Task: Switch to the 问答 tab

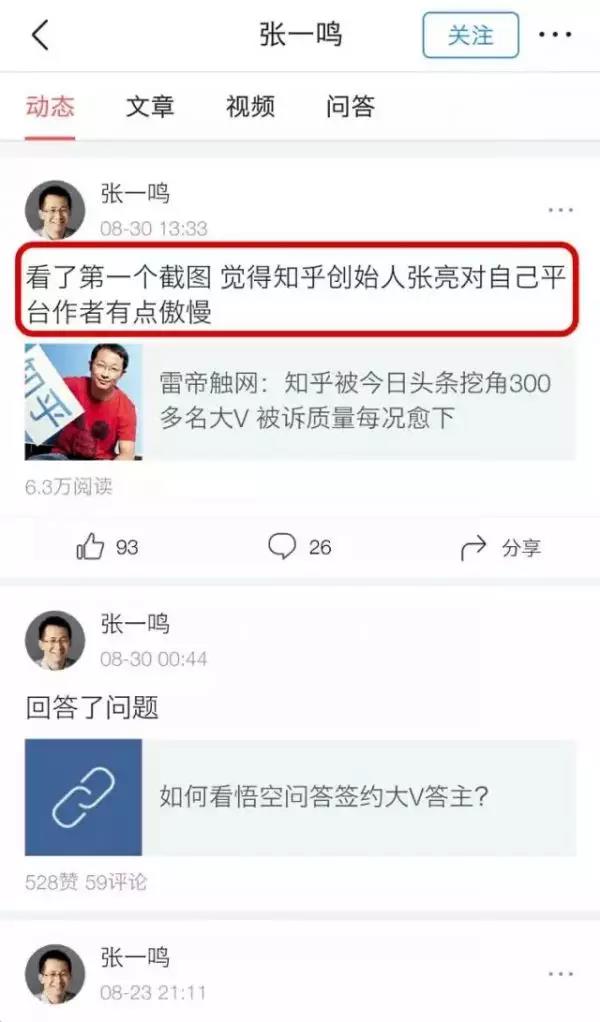Action: coord(350,106)
